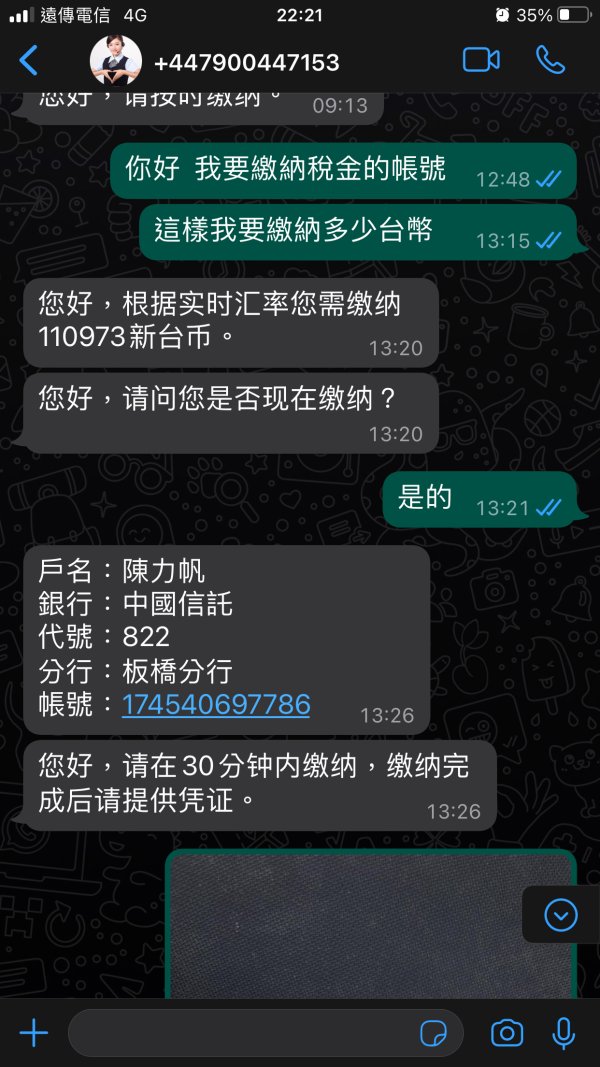Open the sticker picker
This screenshot has width=600, height=1067.
[x=433, y=1034]
